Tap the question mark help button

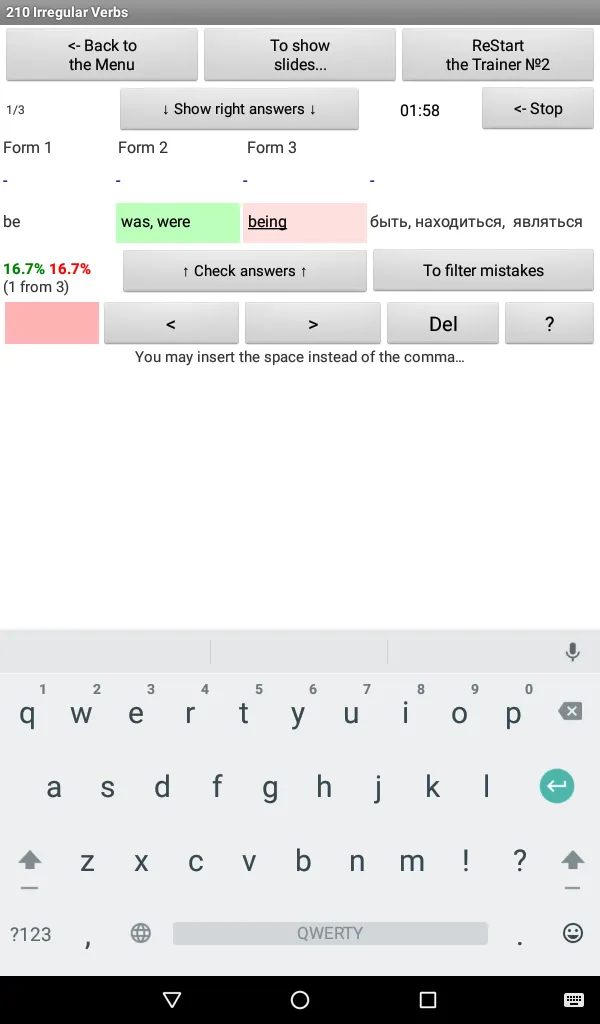click(549, 323)
